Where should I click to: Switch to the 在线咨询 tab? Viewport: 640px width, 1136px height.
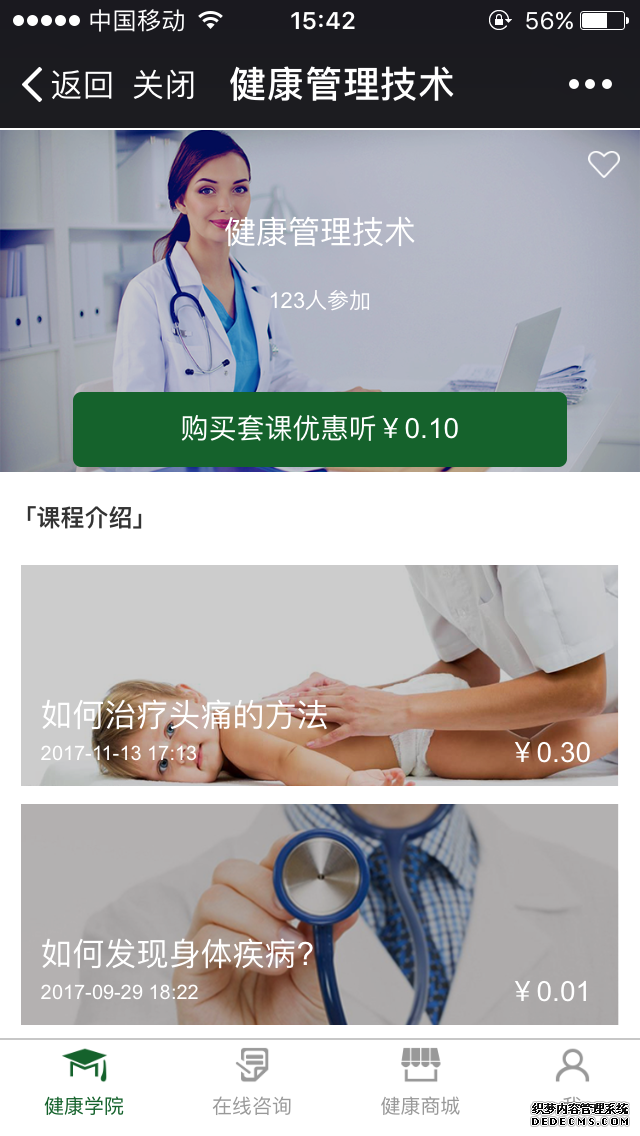(x=252, y=1084)
